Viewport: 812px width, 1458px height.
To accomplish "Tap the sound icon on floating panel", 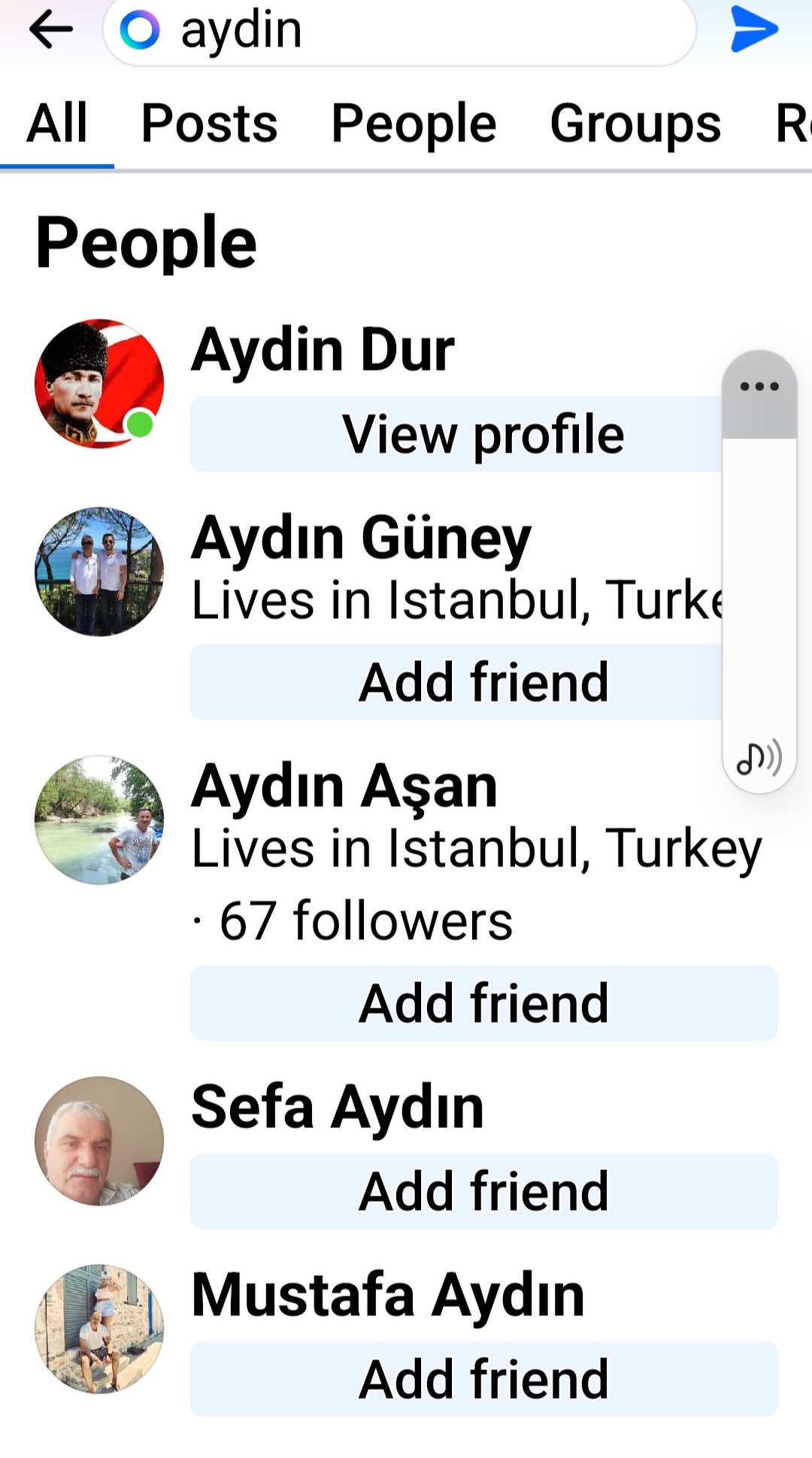I will point(759,757).
